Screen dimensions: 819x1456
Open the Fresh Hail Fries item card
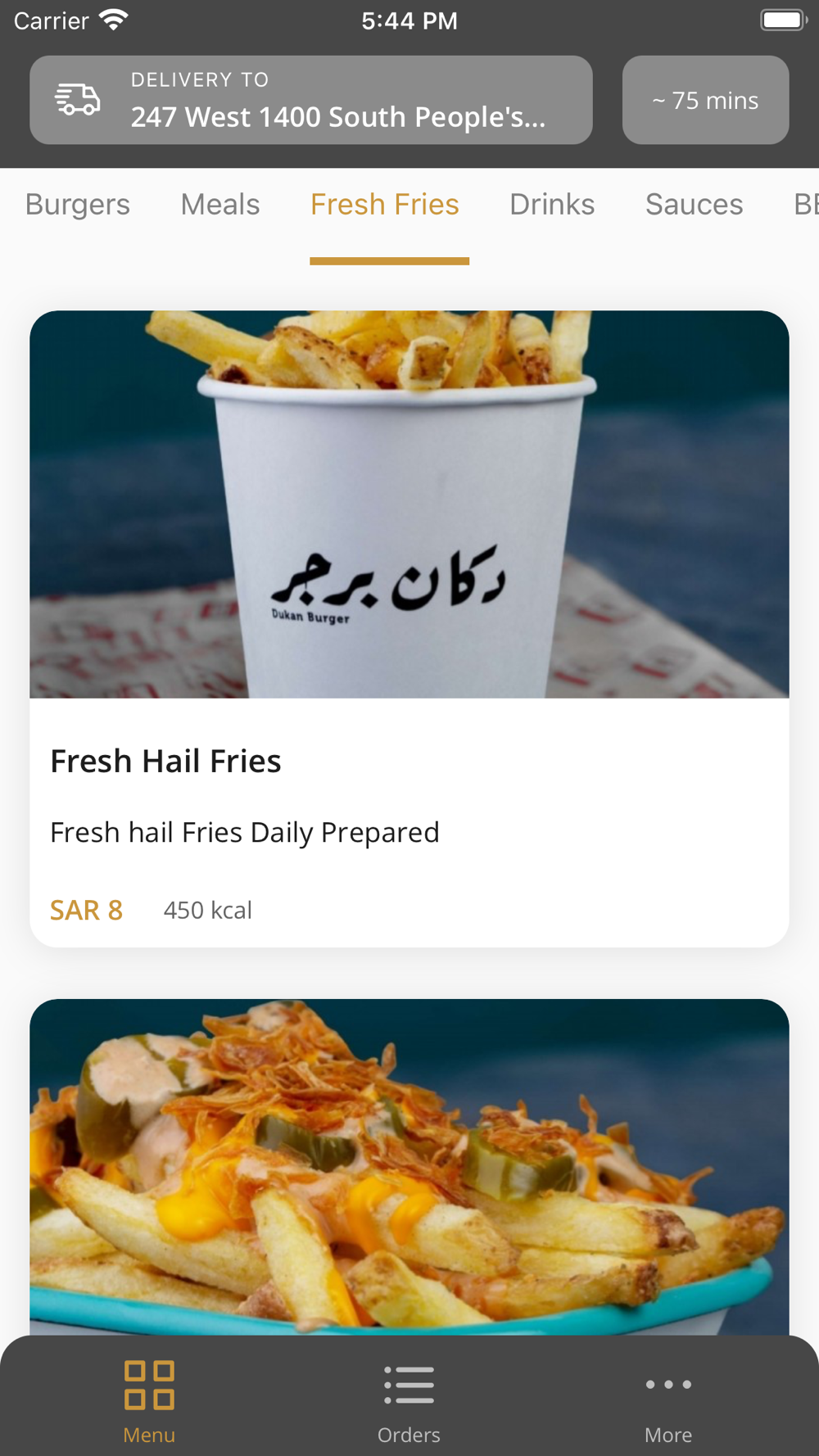click(x=409, y=628)
